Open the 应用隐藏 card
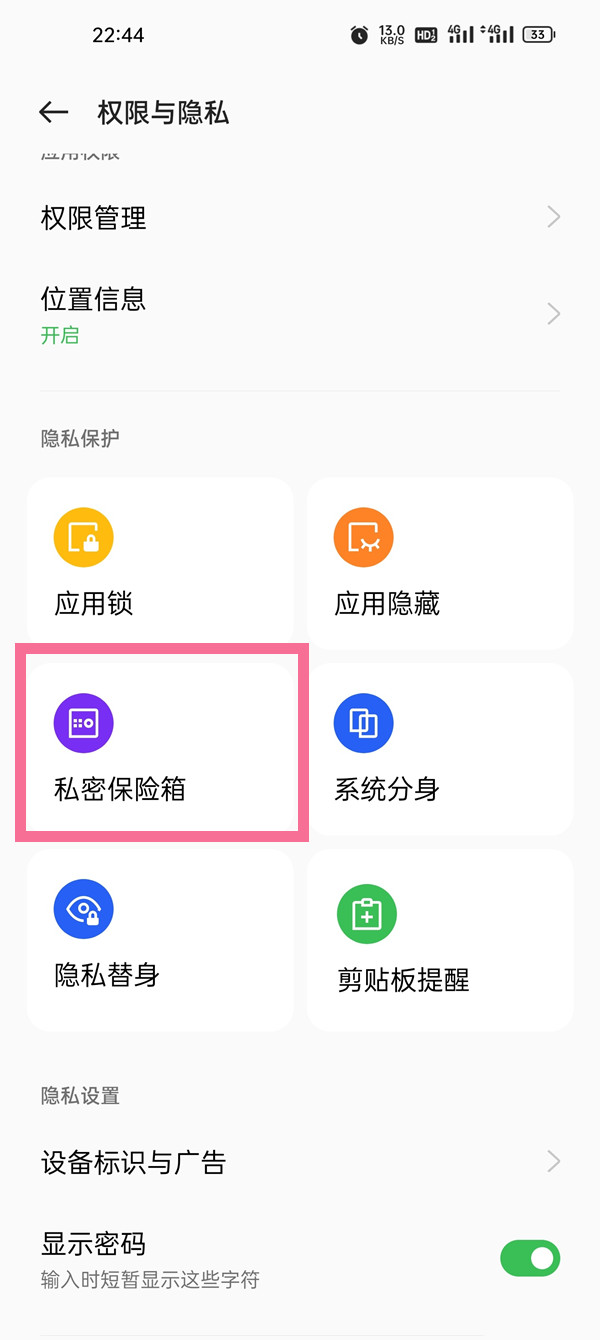Screen dimensions: 600x1340 [440, 564]
